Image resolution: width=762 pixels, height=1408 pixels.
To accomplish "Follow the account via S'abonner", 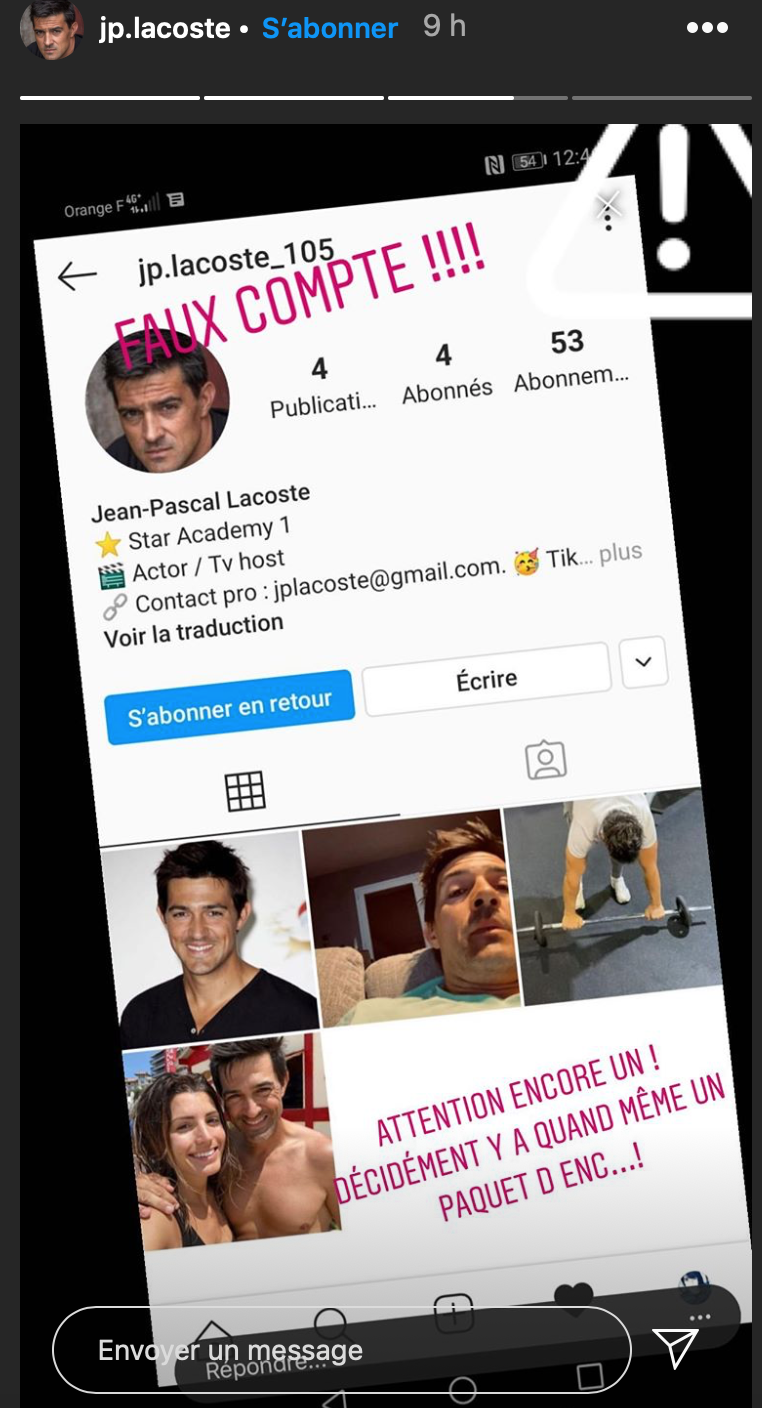I will pyautogui.click(x=330, y=28).
